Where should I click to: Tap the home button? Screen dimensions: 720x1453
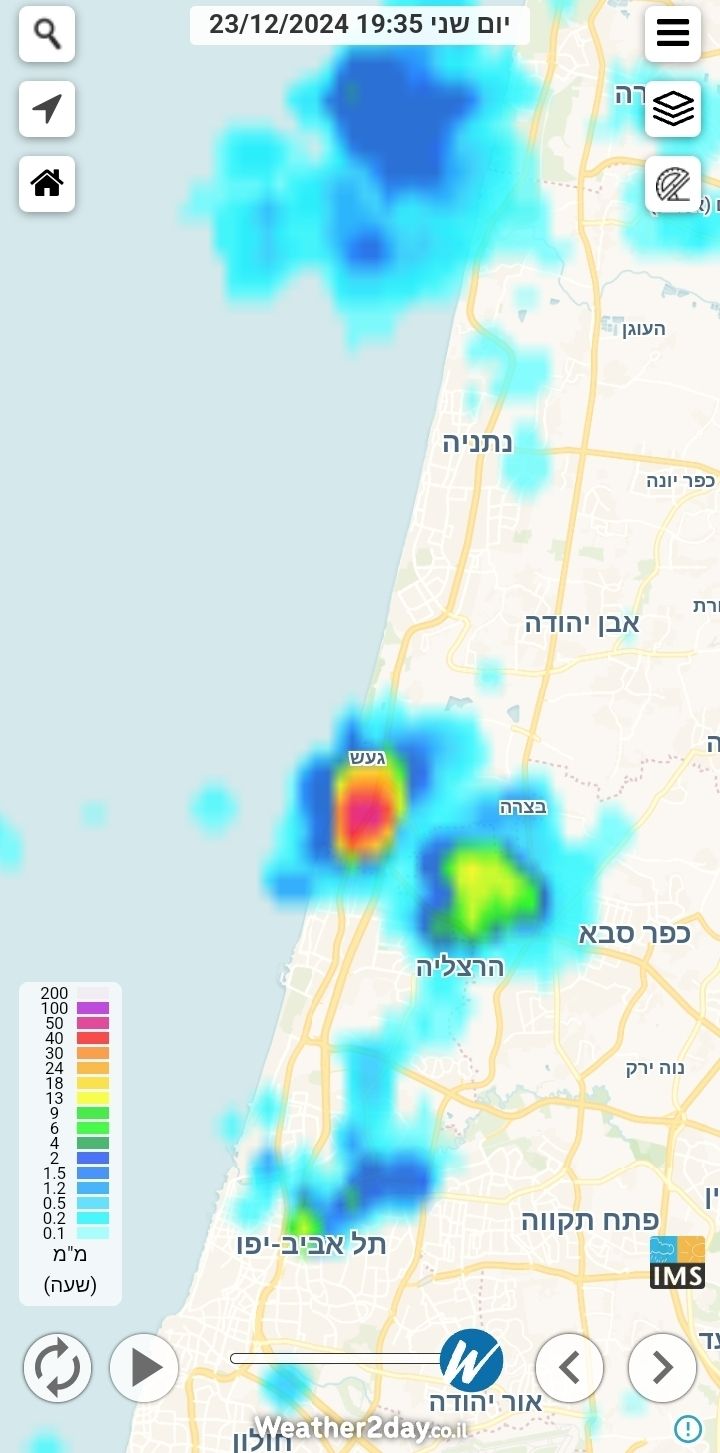pos(47,184)
